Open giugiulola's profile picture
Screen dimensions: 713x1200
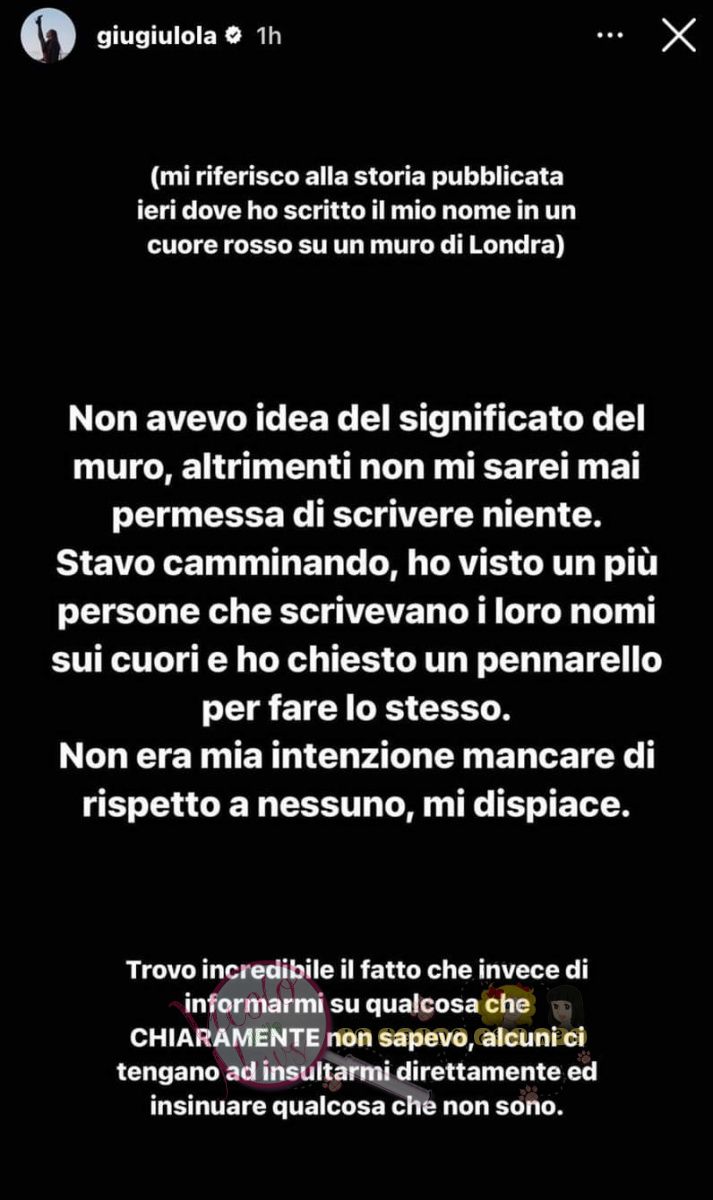point(48,36)
